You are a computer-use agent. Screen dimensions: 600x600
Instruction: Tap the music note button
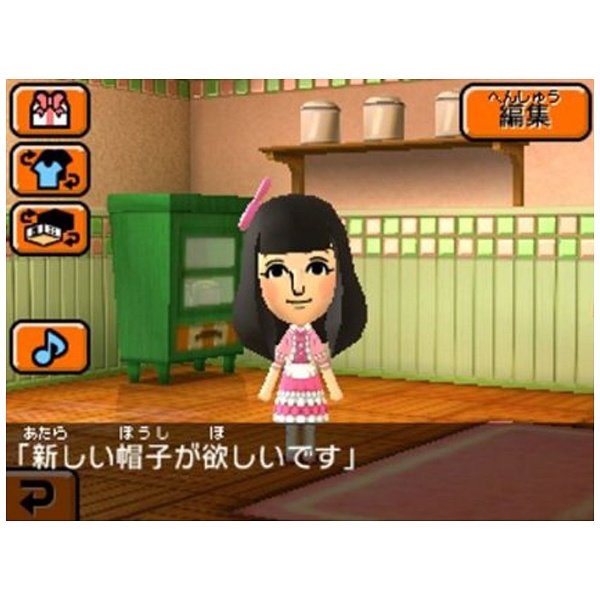(x=49, y=346)
